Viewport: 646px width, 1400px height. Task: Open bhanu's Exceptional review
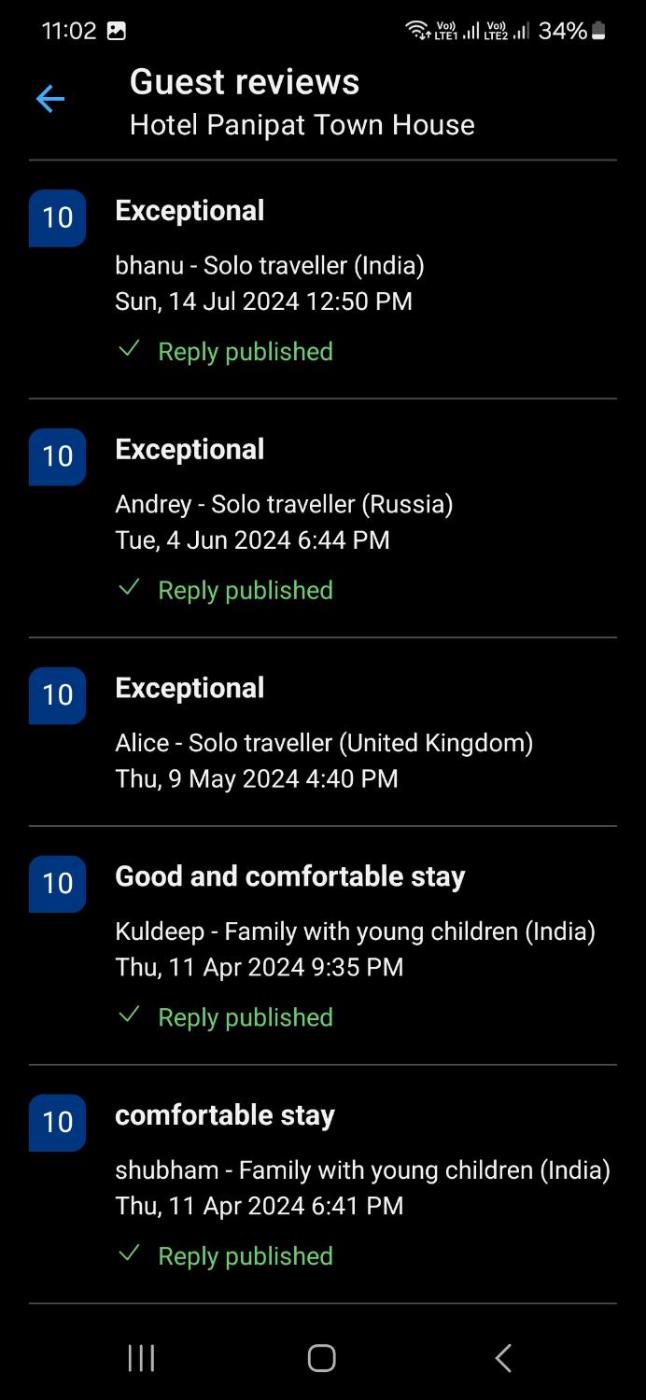(322, 280)
